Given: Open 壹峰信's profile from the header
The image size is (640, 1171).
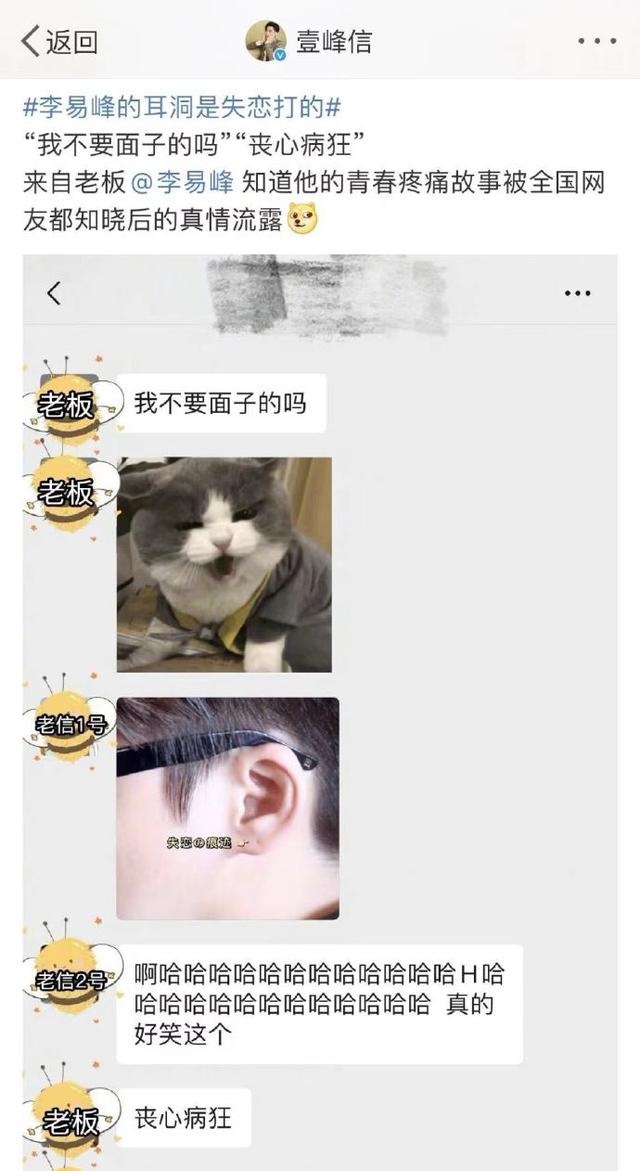Looking at the screenshot, I should click(309, 41).
